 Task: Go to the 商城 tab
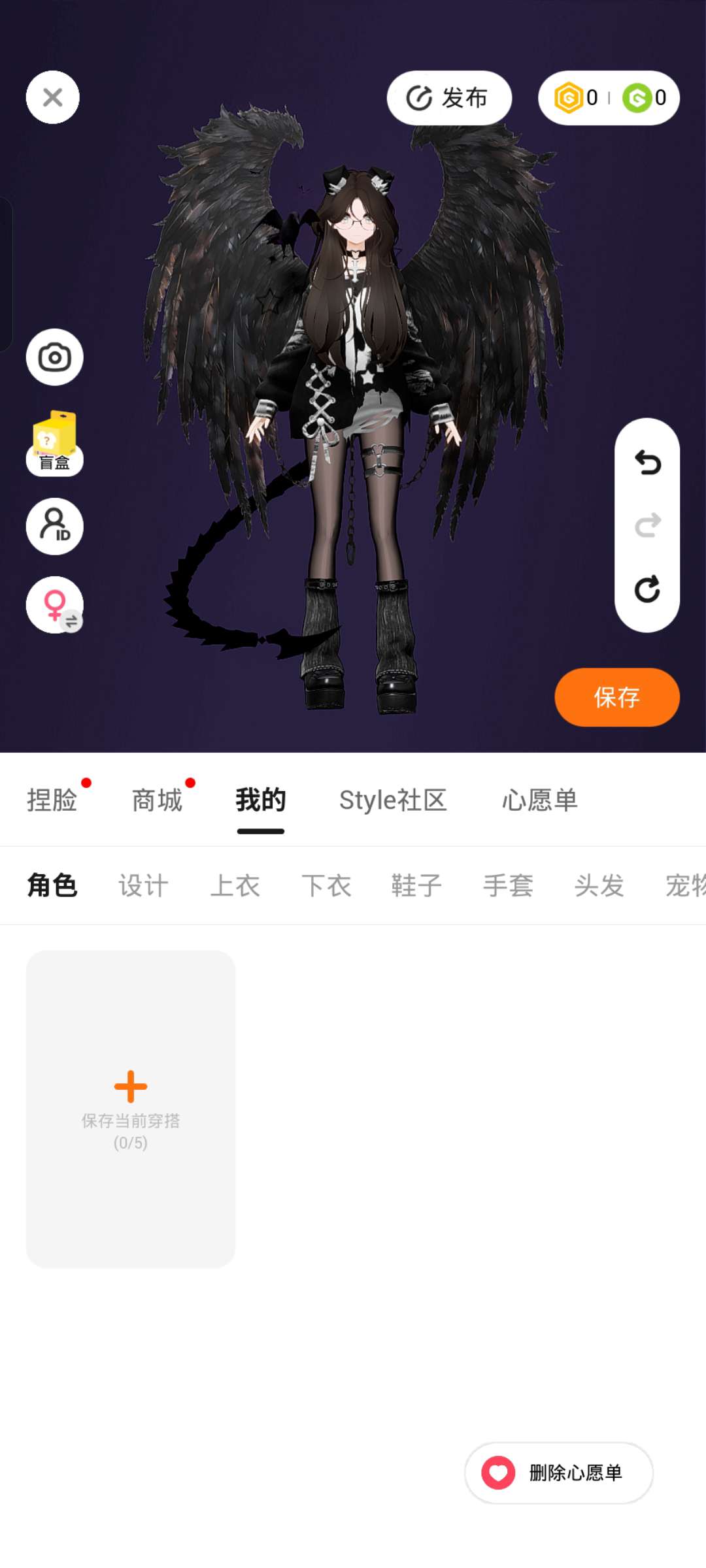tap(157, 800)
